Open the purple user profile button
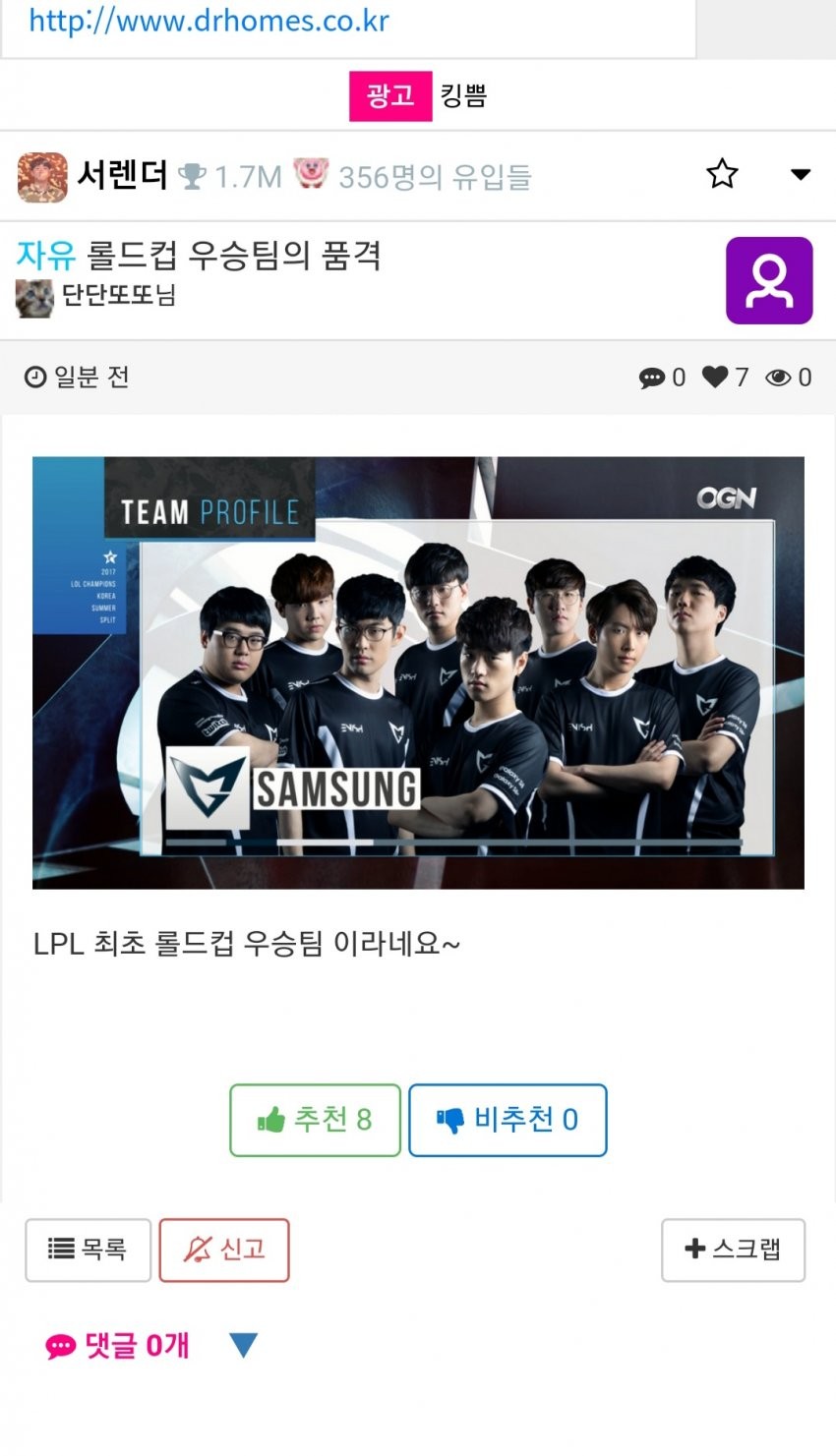Viewport: 836px width, 1456px height. click(x=769, y=280)
